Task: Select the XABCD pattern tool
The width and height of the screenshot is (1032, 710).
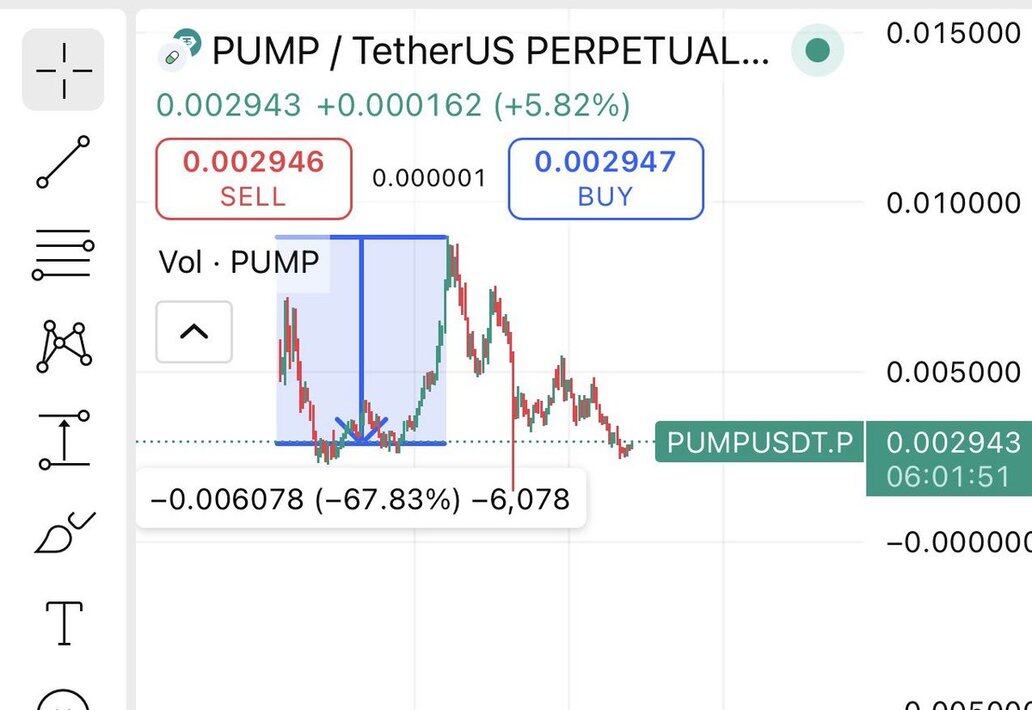Action: (x=63, y=346)
